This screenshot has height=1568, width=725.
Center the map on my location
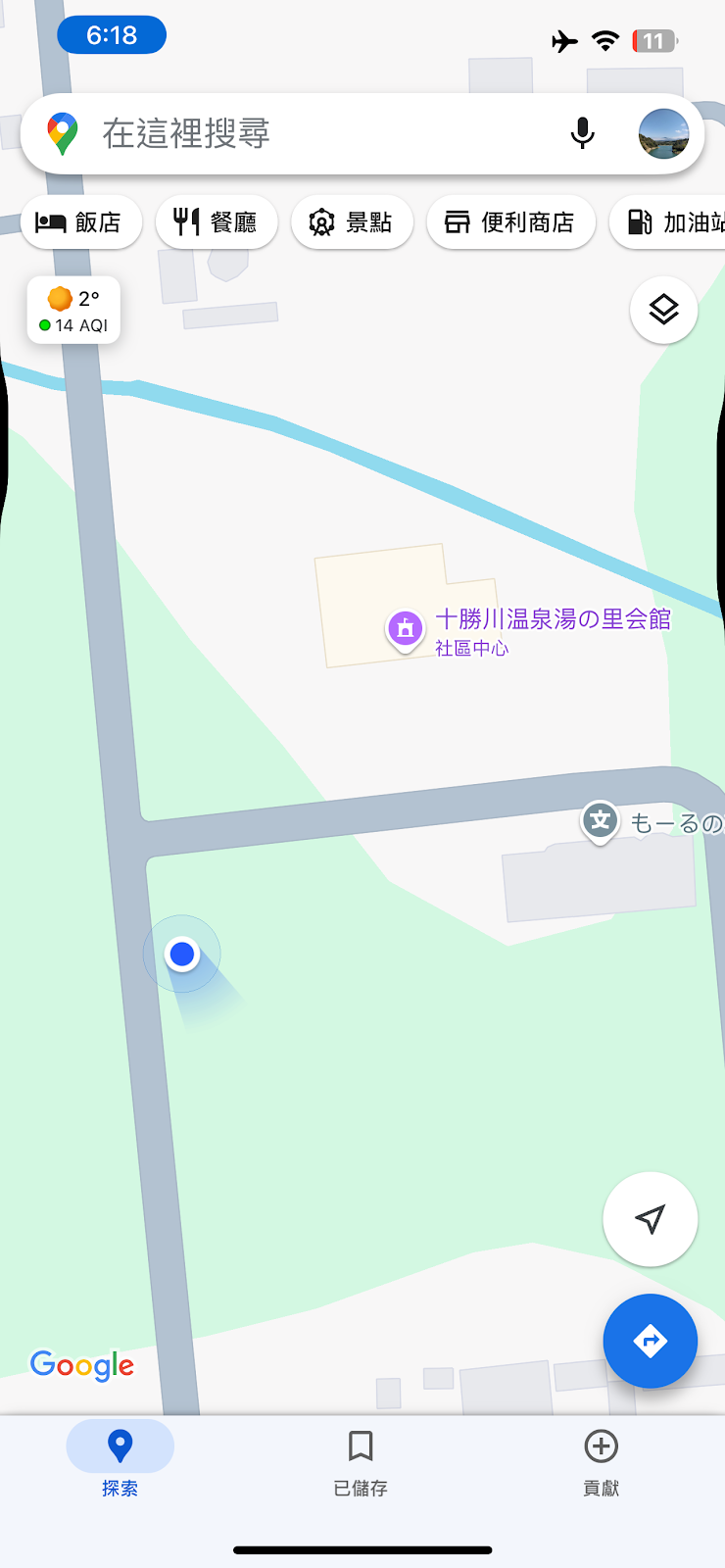[650, 1218]
